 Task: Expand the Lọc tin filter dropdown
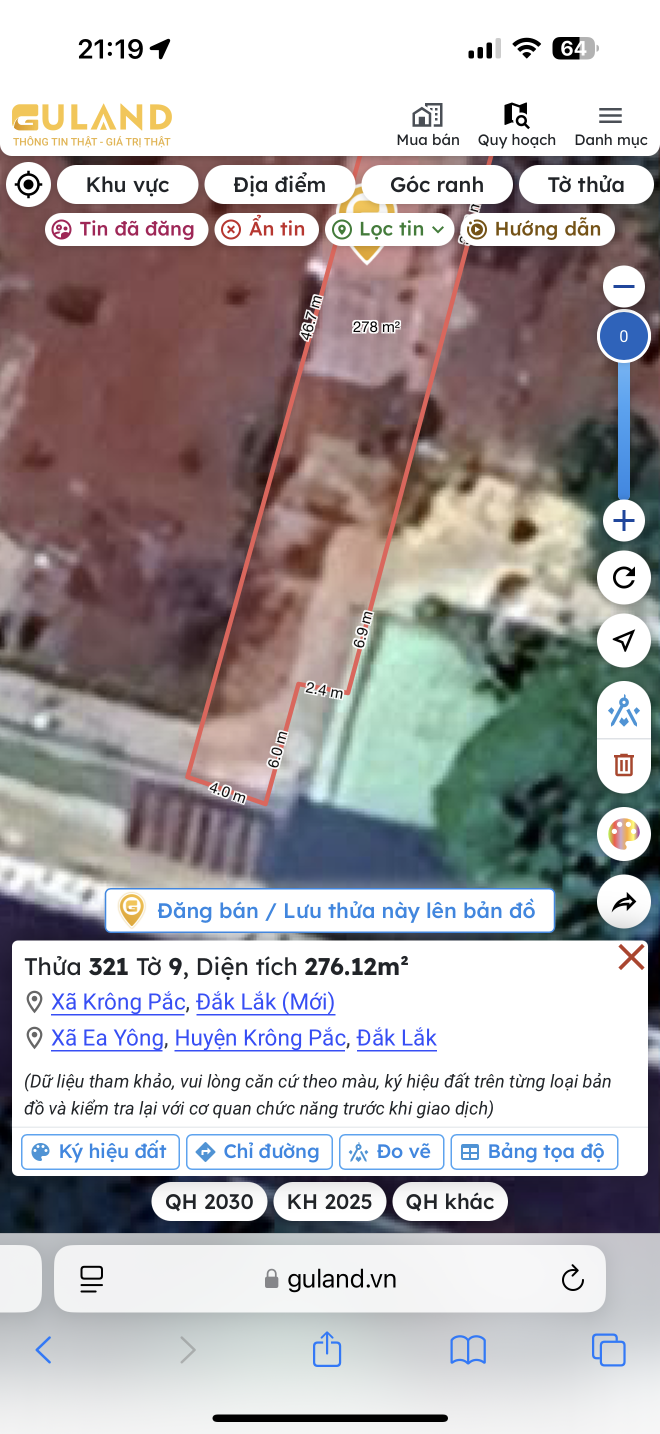pyautogui.click(x=389, y=229)
